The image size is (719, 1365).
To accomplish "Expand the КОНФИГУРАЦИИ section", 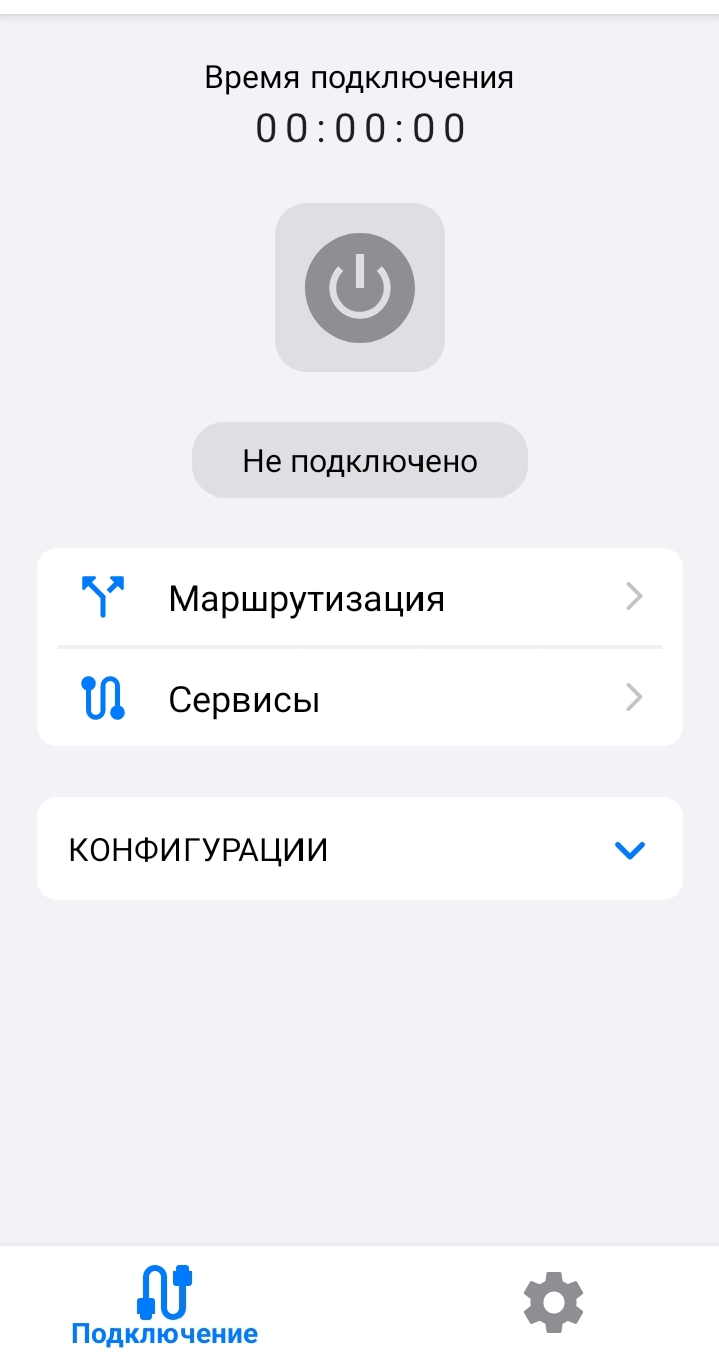I will [x=359, y=849].
